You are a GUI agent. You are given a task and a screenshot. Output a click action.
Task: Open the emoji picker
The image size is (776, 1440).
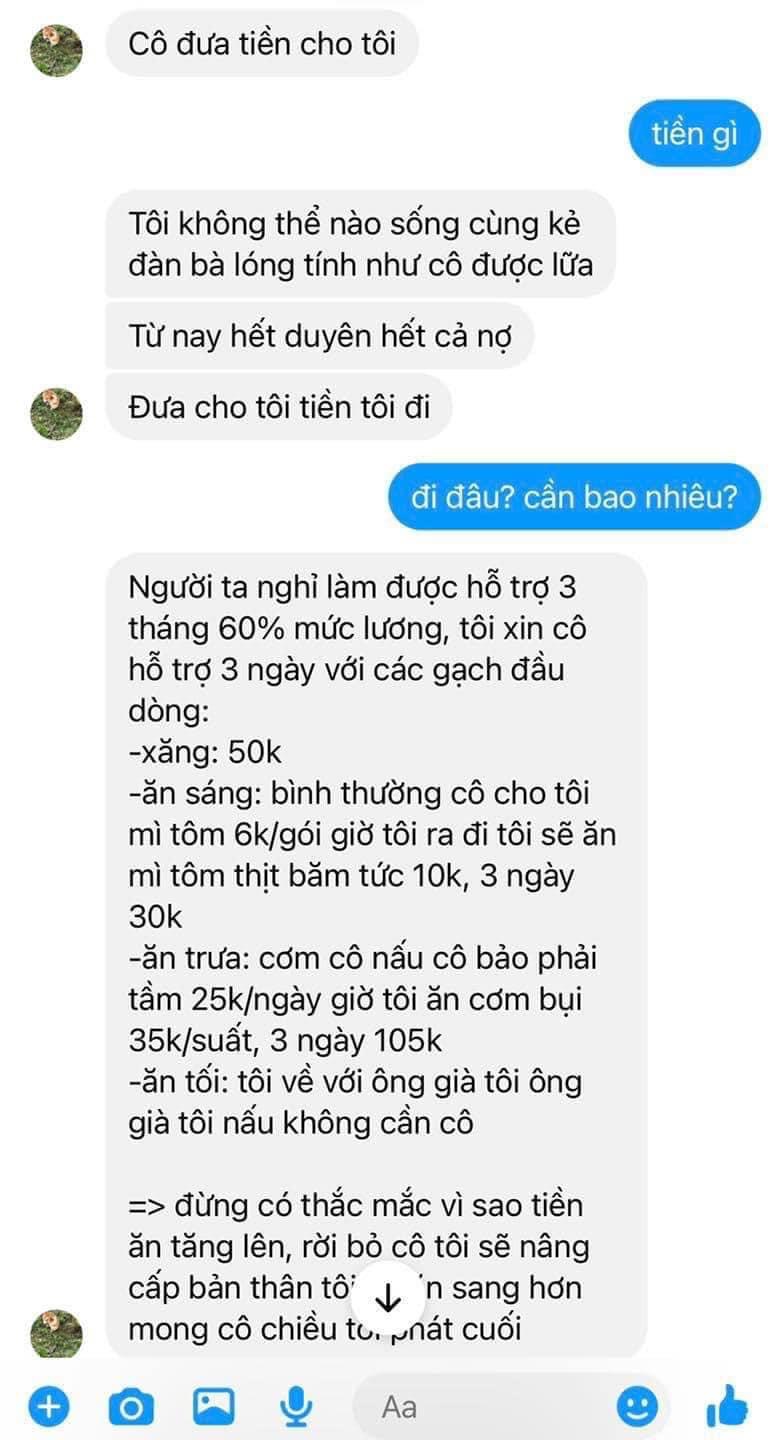637,1408
